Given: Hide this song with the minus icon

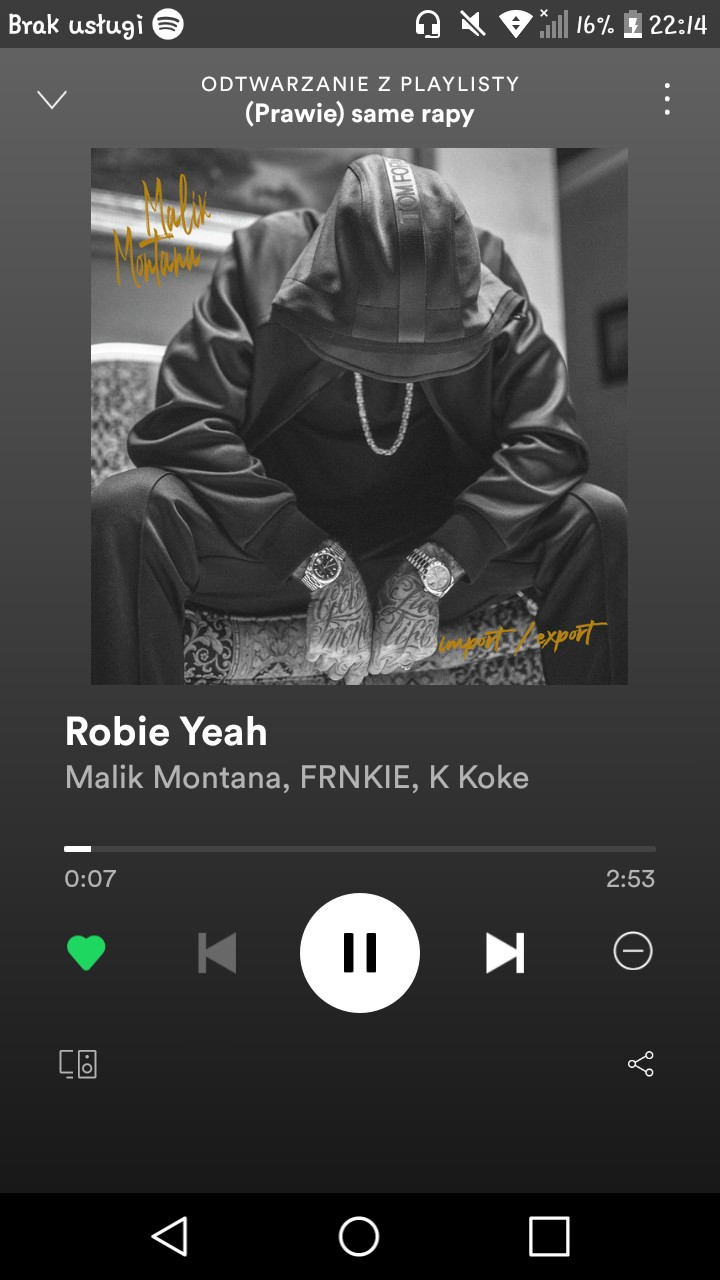Looking at the screenshot, I should 632,952.
